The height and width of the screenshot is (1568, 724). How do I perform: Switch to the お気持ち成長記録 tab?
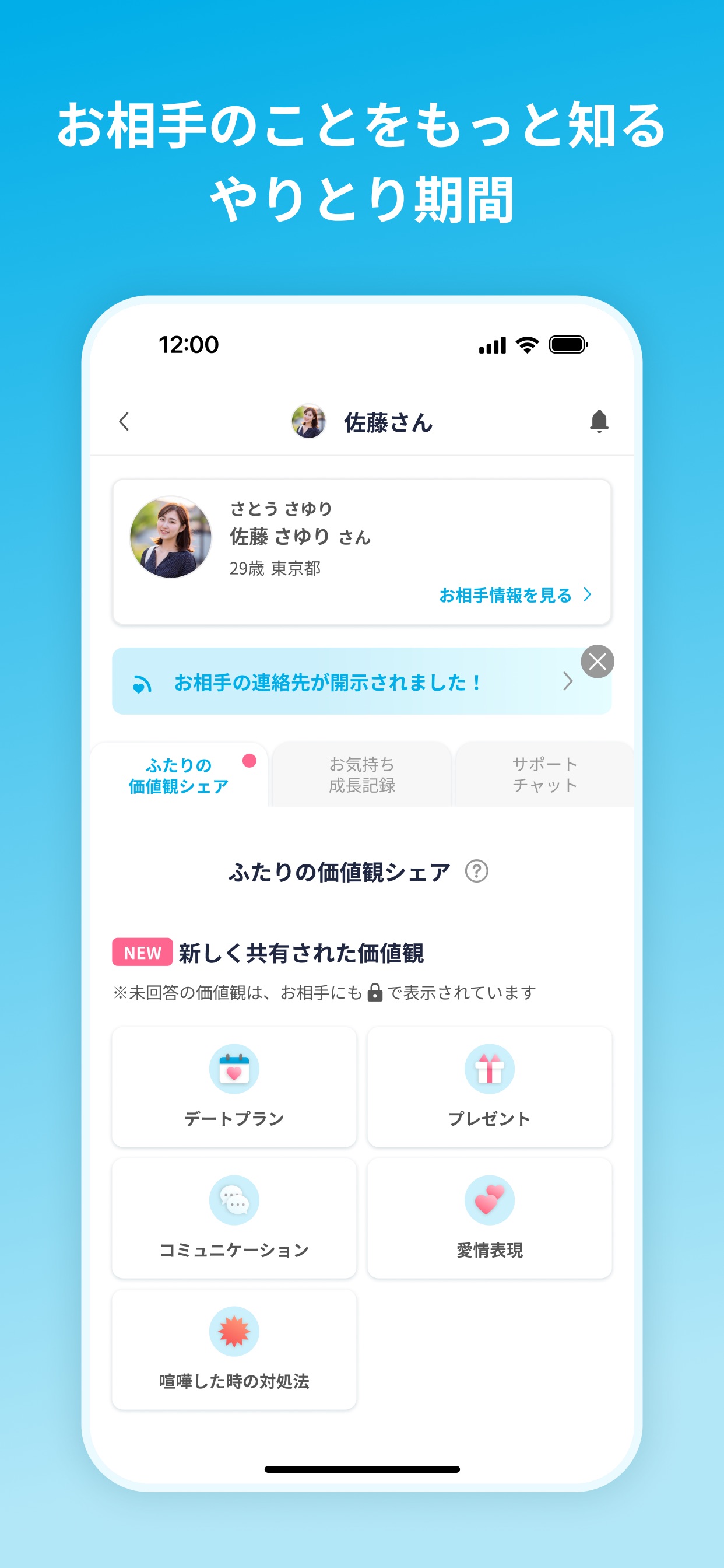[361, 774]
